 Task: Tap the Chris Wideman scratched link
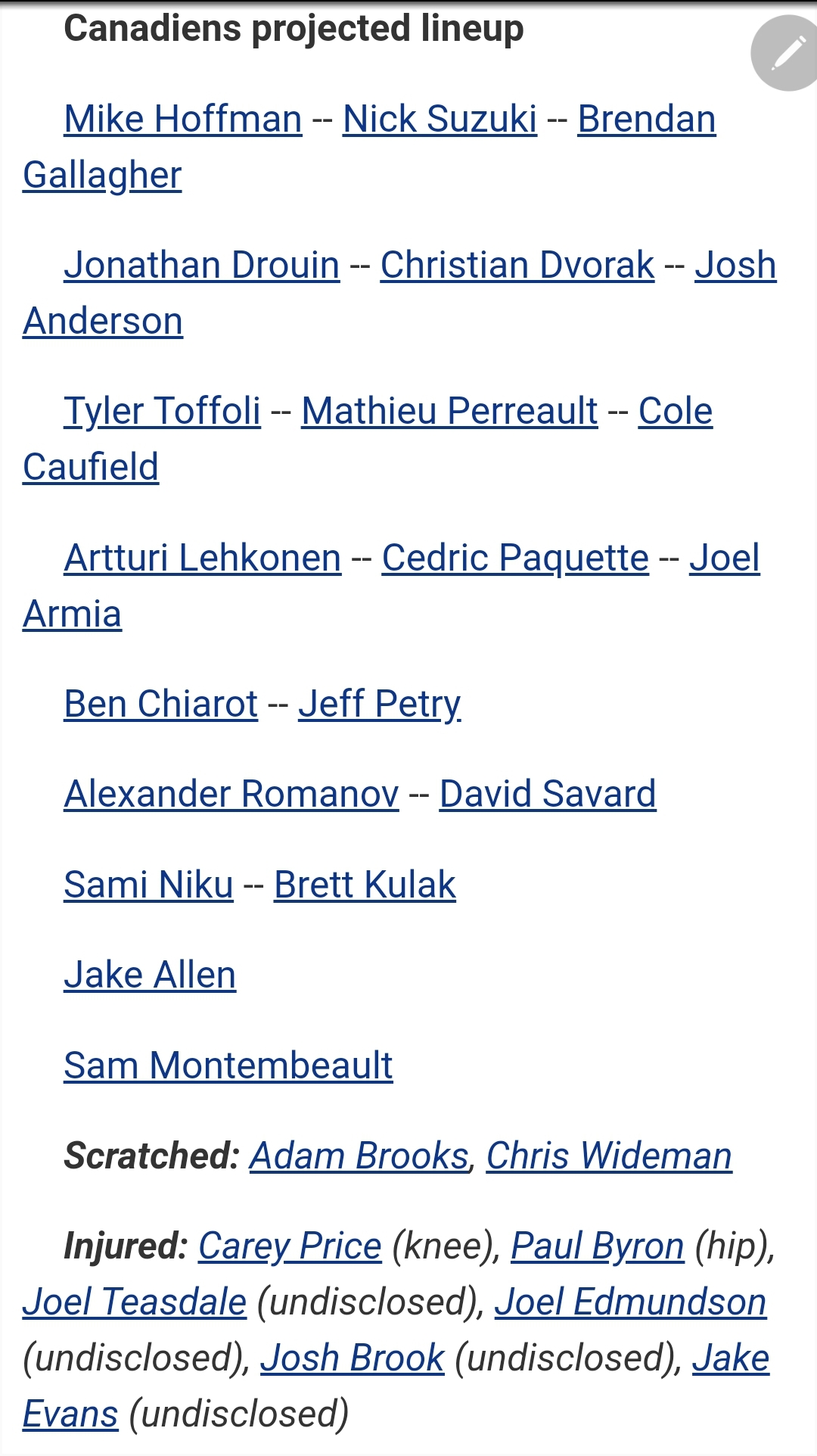[609, 1156]
